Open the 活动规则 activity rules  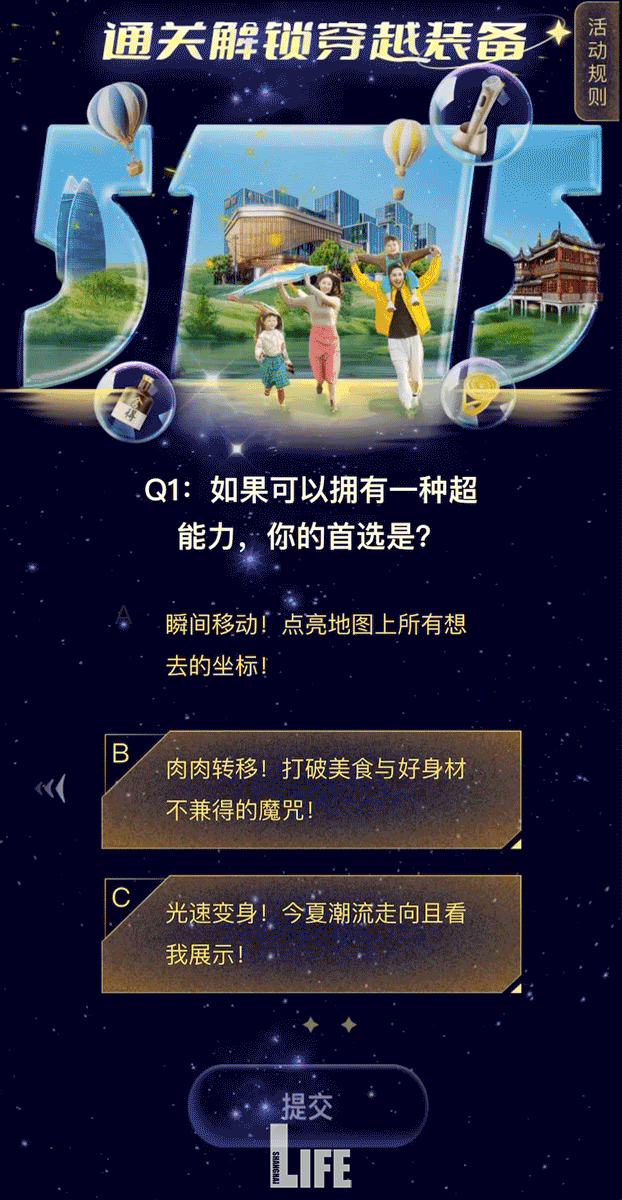point(597,60)
